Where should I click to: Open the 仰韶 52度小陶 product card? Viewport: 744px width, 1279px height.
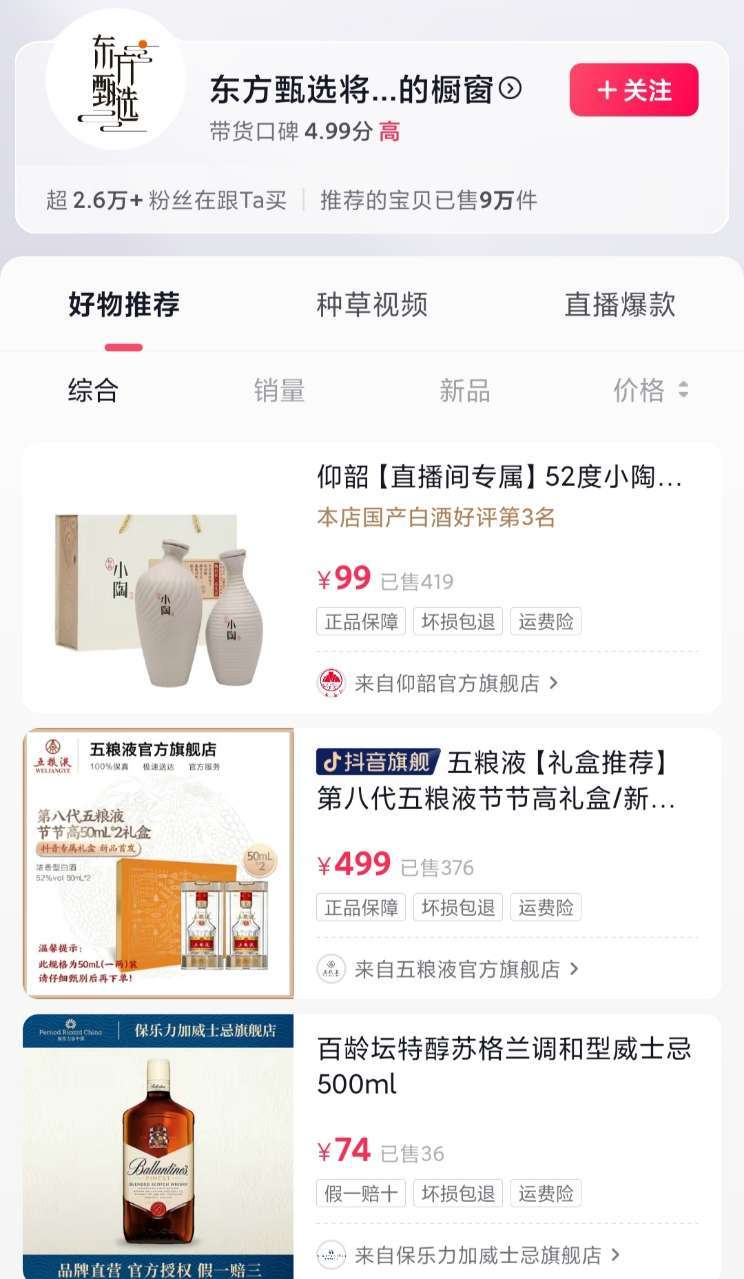click(x=499, y=477)
